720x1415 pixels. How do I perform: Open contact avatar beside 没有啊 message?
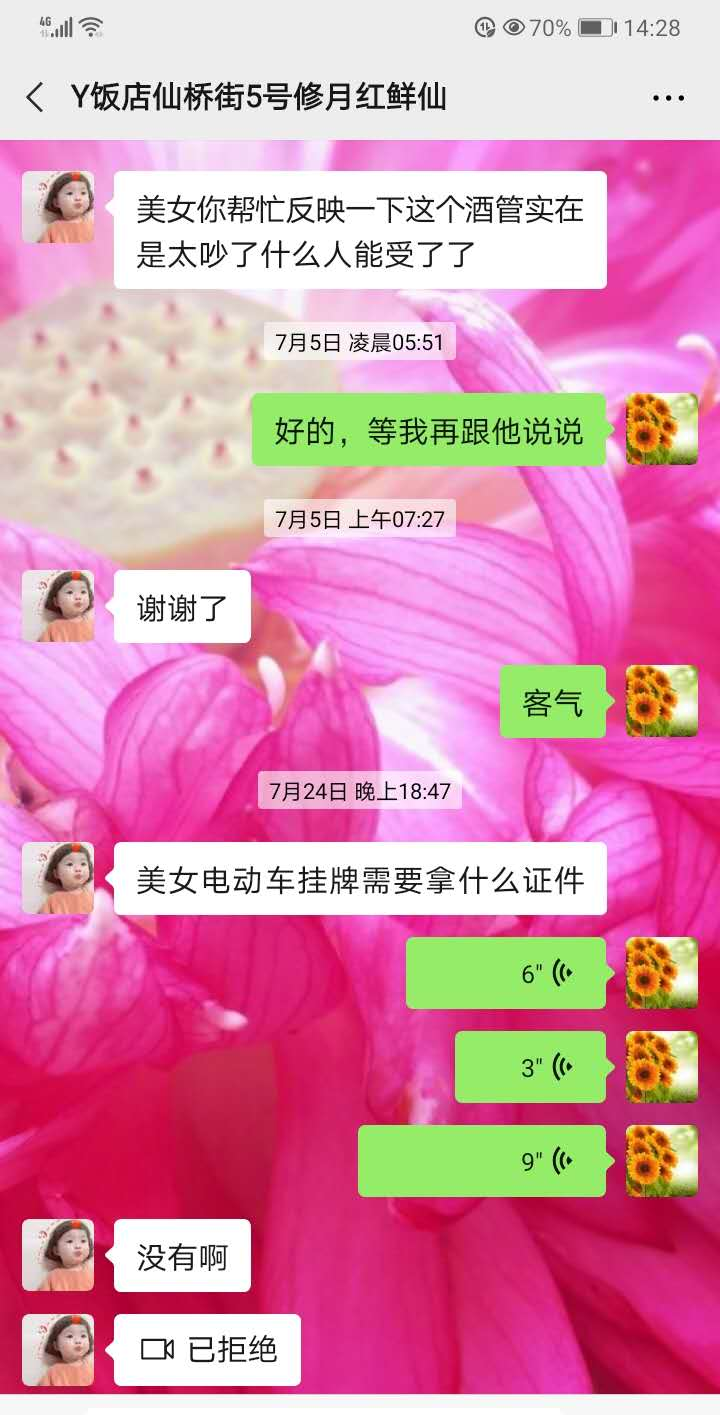click(x=58, y=1255)
